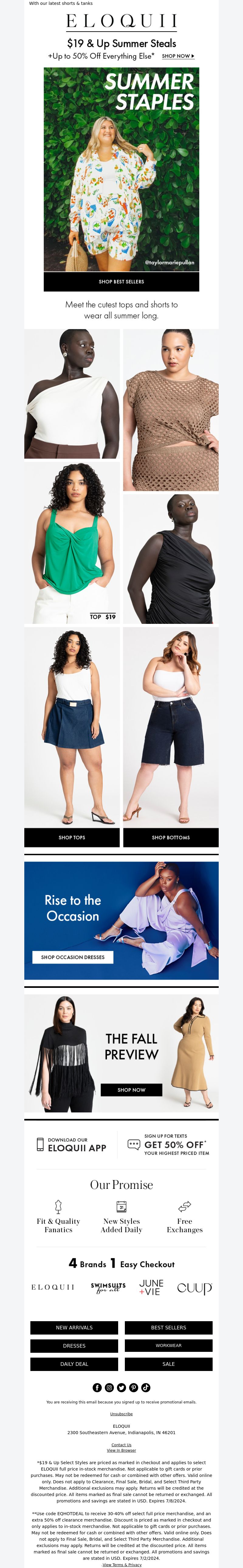
Task: View the Daily Deal
Action: [x=74, y=1364]
